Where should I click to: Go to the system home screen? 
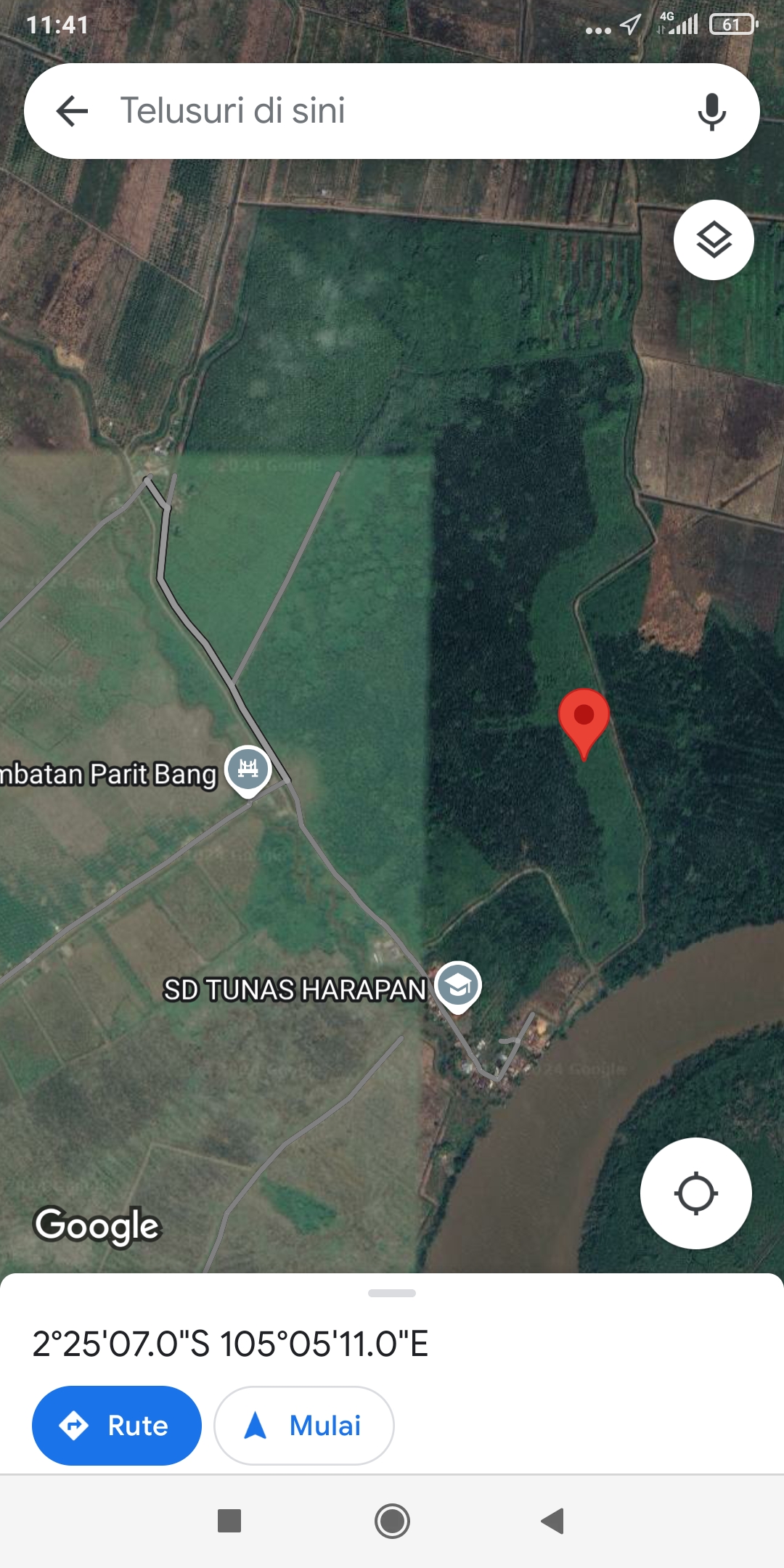tap(392, 1521)
